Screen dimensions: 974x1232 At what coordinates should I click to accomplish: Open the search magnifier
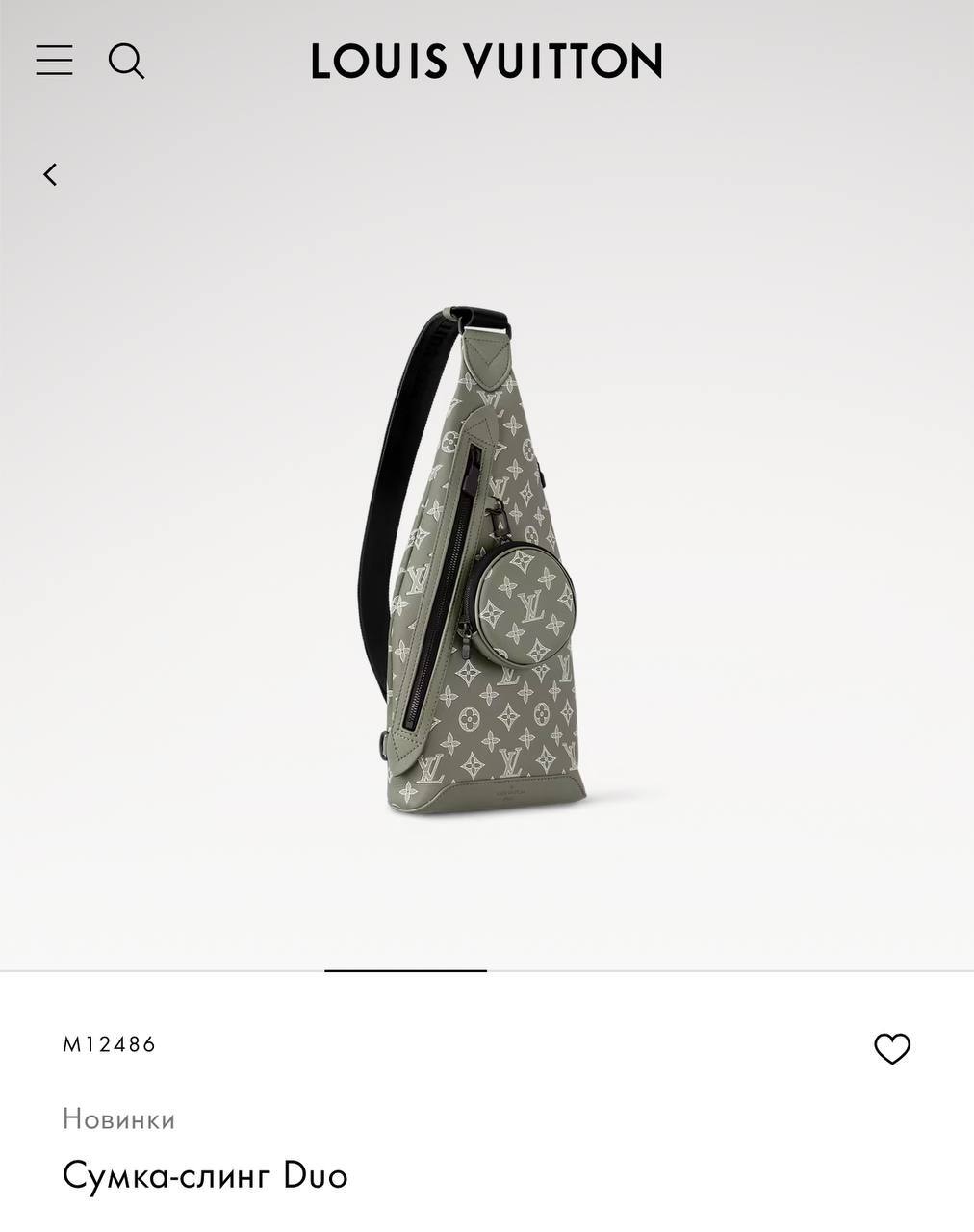126,61
